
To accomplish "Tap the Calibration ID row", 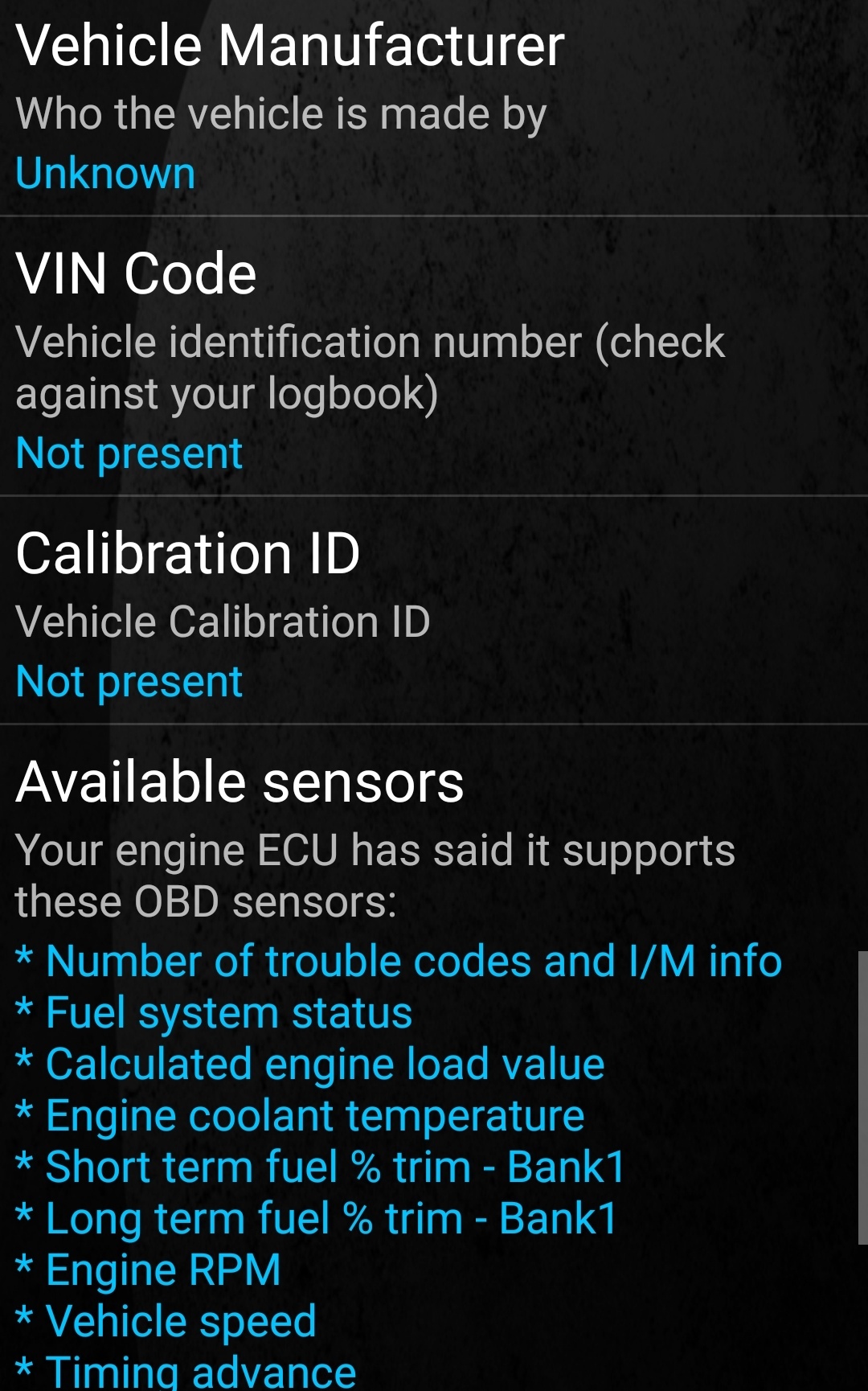I will tap(434, 610).
